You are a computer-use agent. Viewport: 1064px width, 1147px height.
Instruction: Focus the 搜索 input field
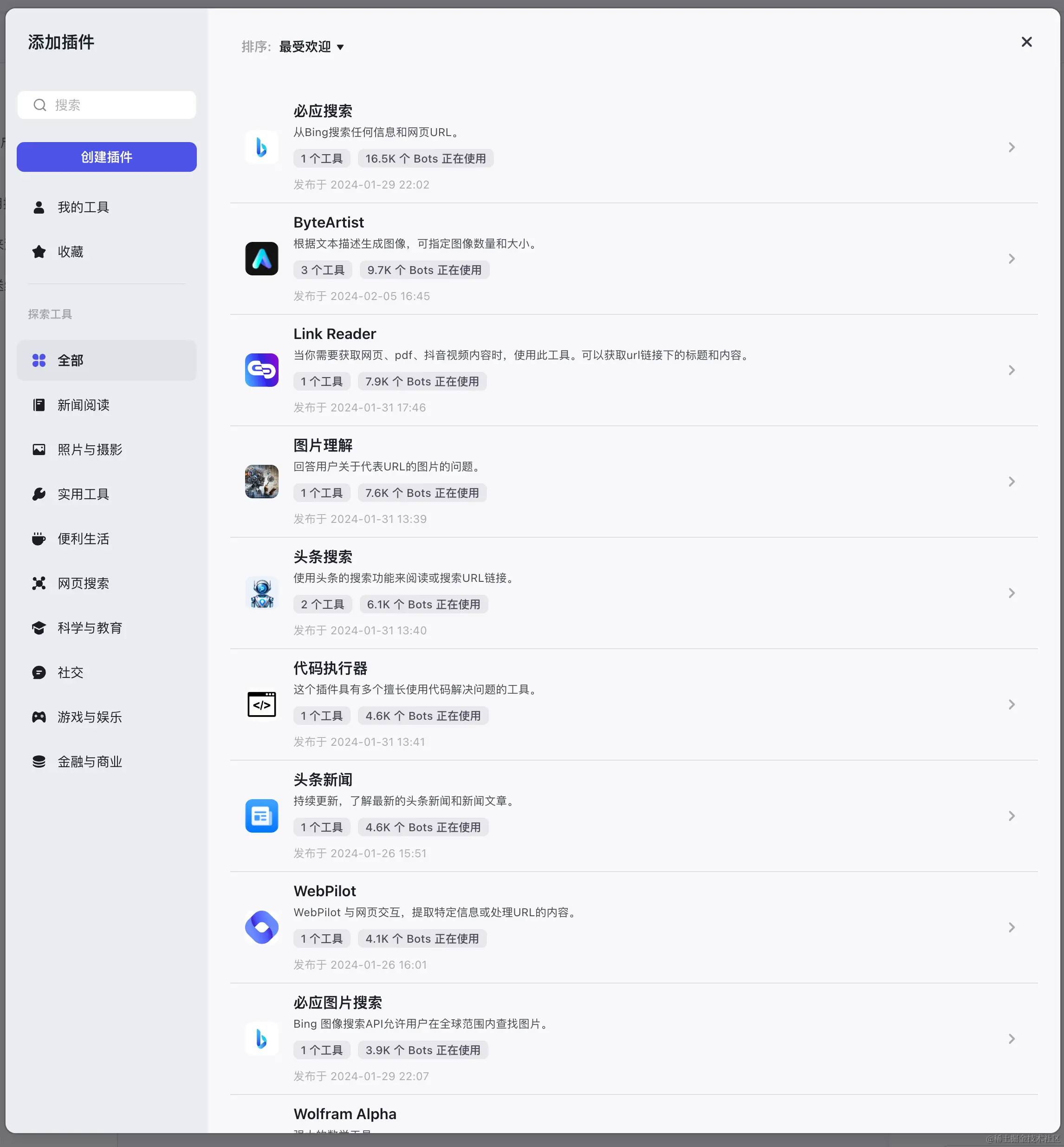tap(115, 105)
